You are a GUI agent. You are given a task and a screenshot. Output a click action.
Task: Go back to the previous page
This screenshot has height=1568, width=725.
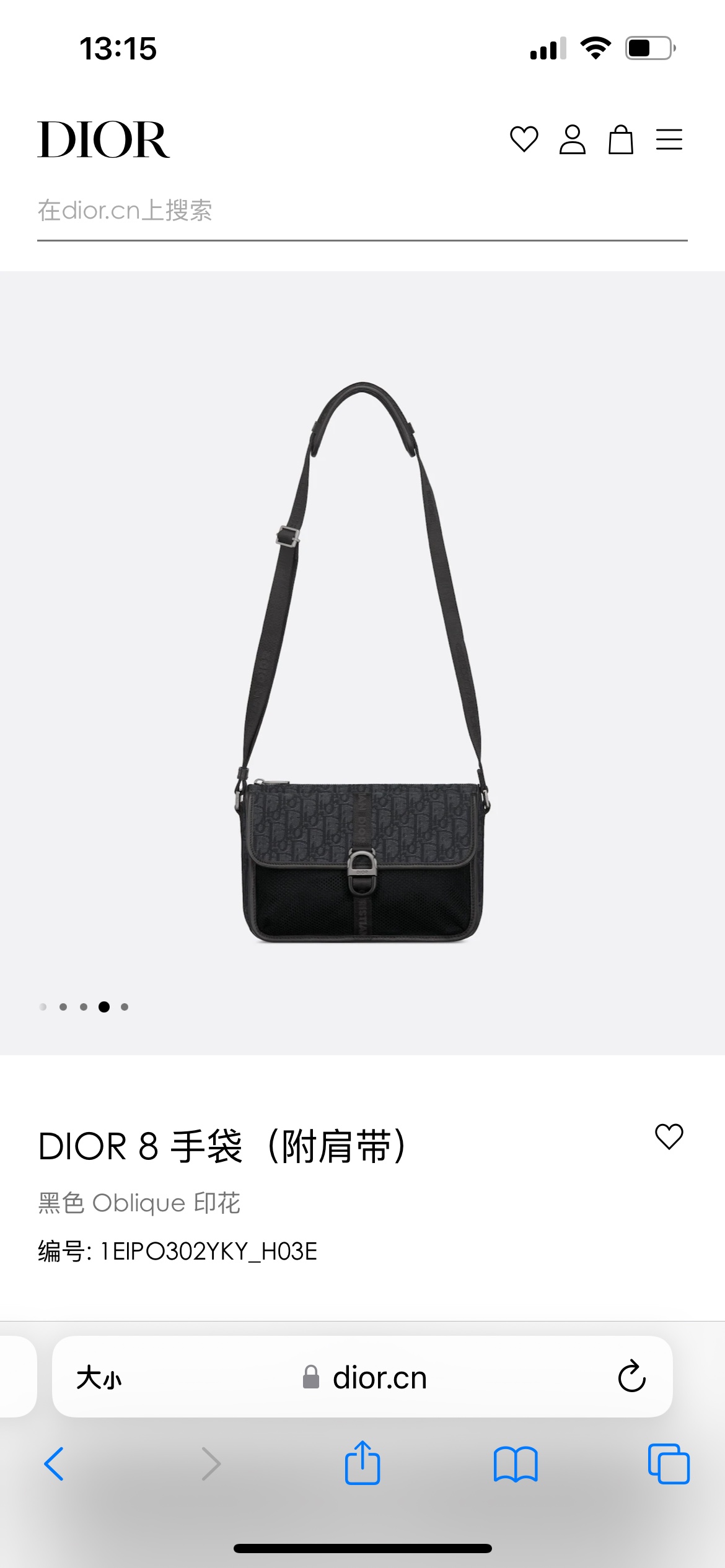tap(54, 1464)
